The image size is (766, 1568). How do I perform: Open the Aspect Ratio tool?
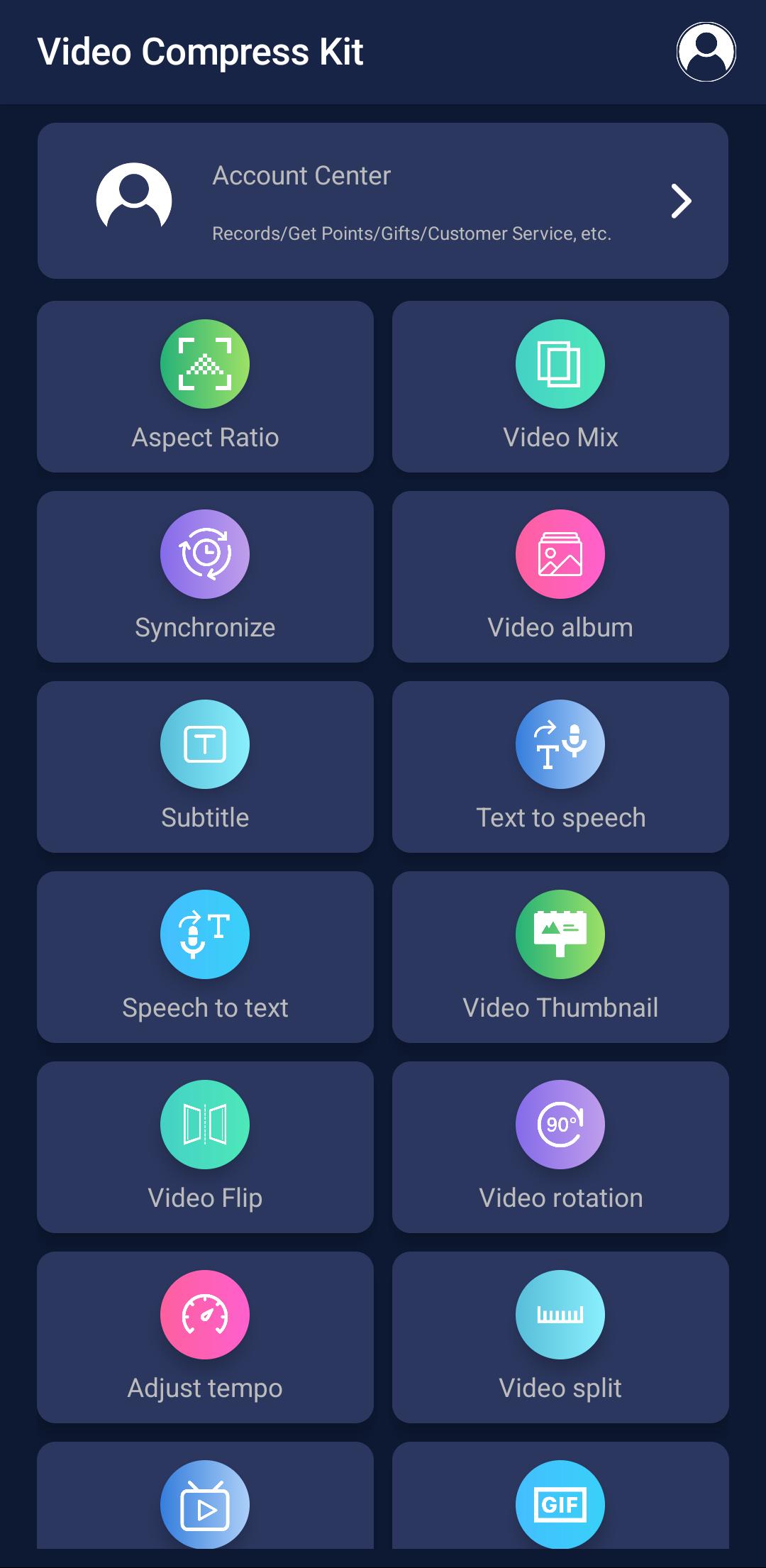205,387
